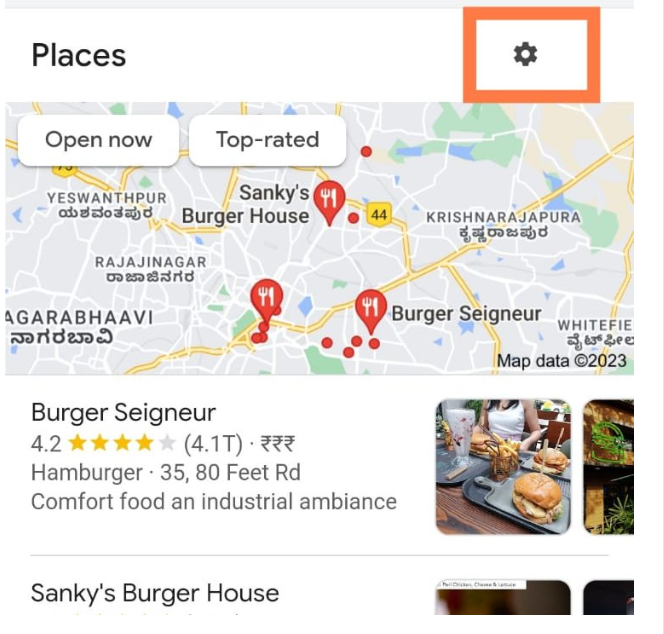Image resolution: width=664 pixels, height=634 pixels.
Task: View Burger Seigneur burger photo
Action: [x=503, y=466]
